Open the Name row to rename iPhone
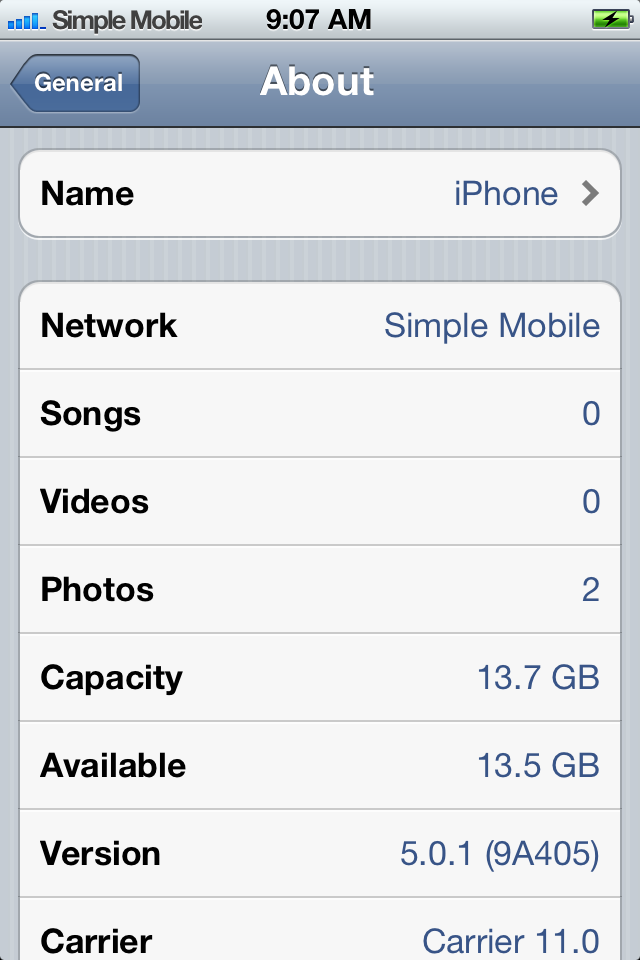The image size is (640, 960). pyautogui.click(x=320, y=194)
